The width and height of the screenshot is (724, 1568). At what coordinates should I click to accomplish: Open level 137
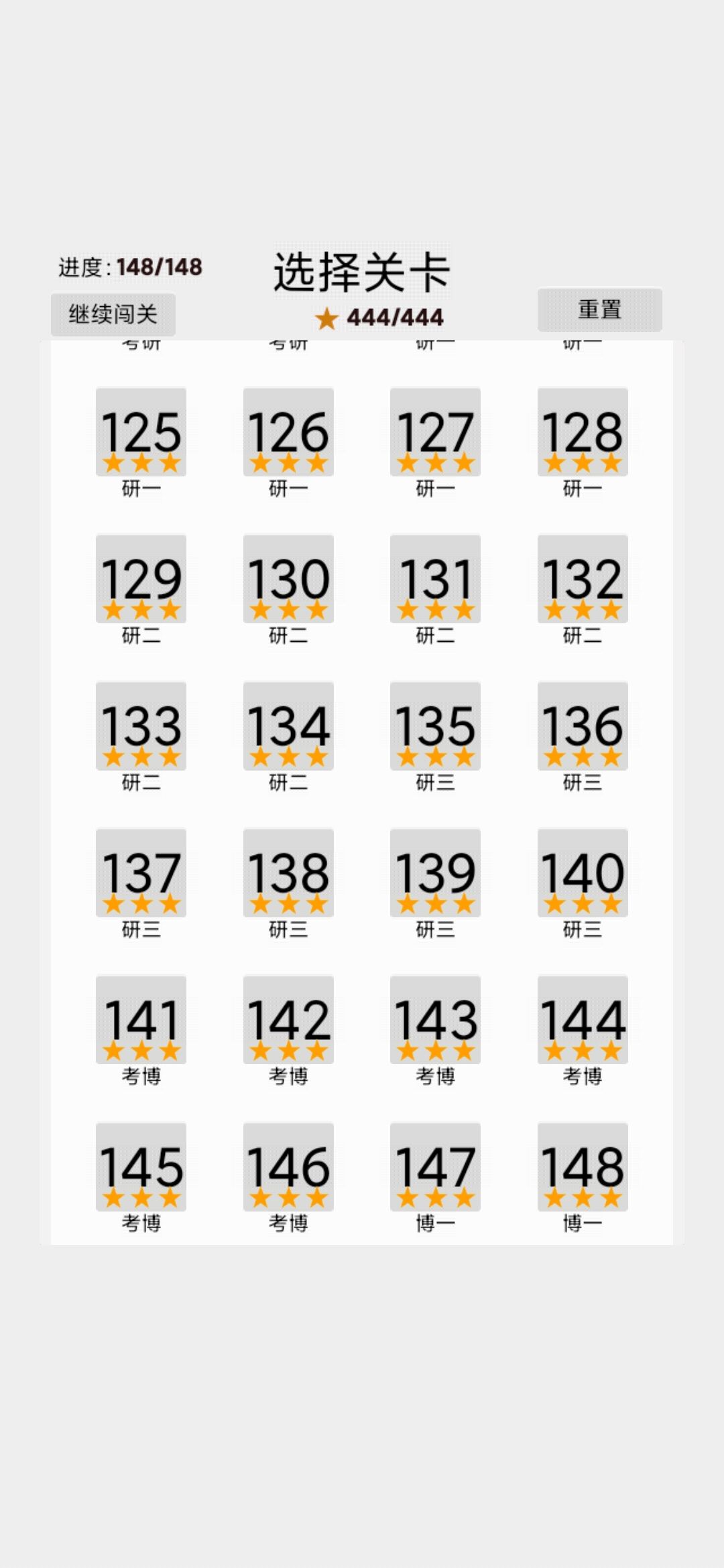pos(141,873)
